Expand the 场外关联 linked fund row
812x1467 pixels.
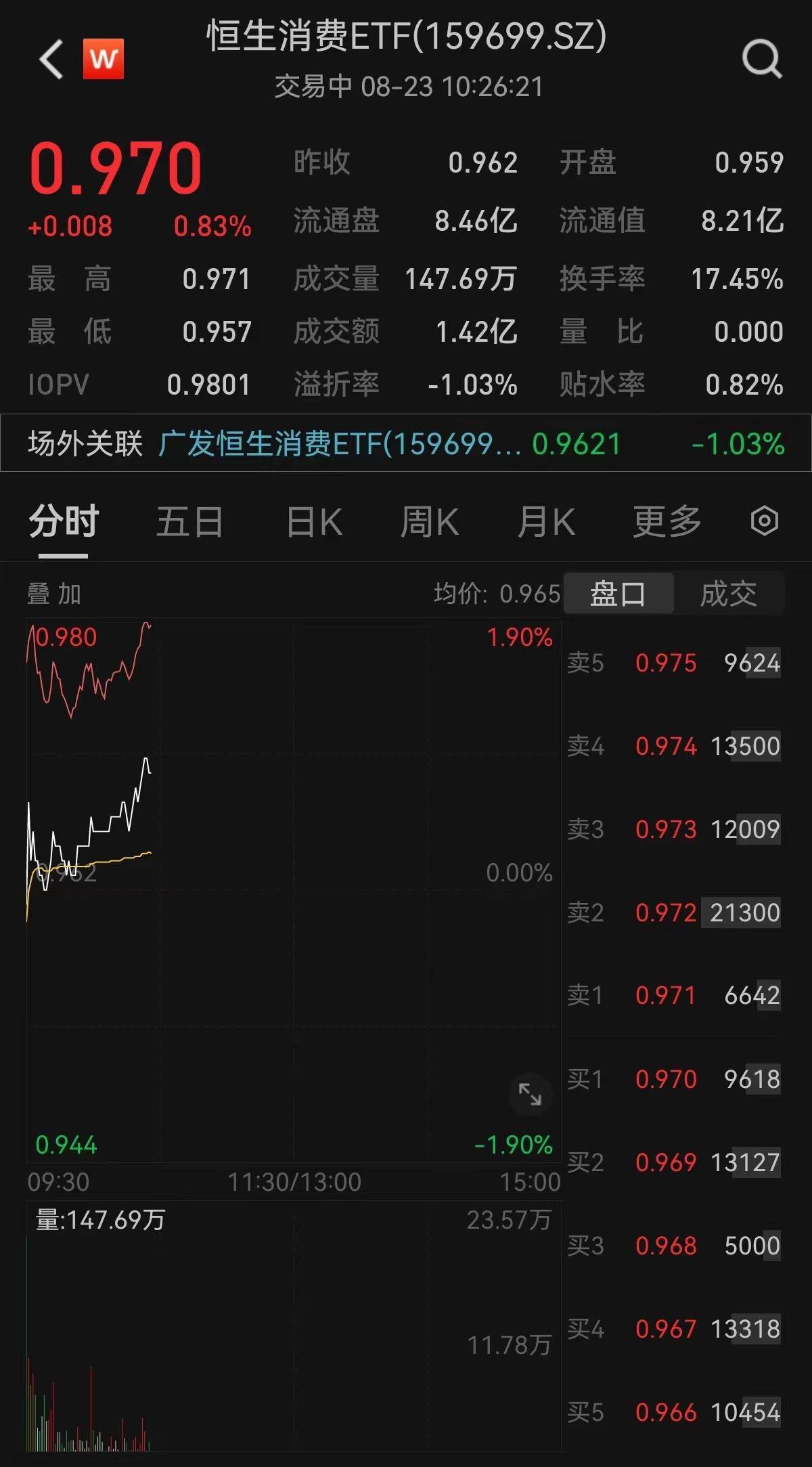pos(83,443)
